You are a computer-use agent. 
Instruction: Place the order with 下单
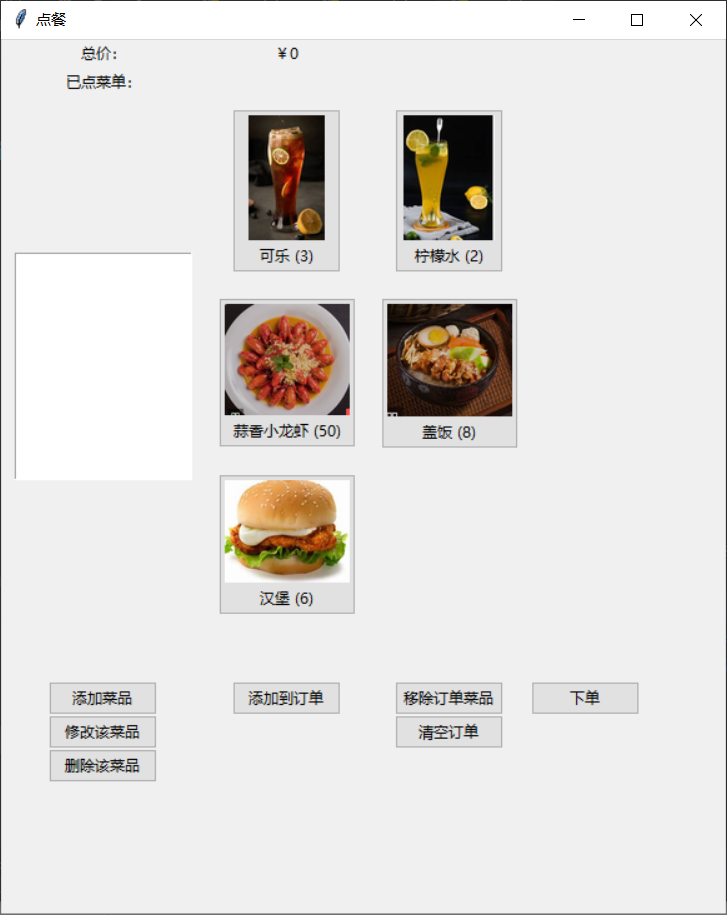584,698
